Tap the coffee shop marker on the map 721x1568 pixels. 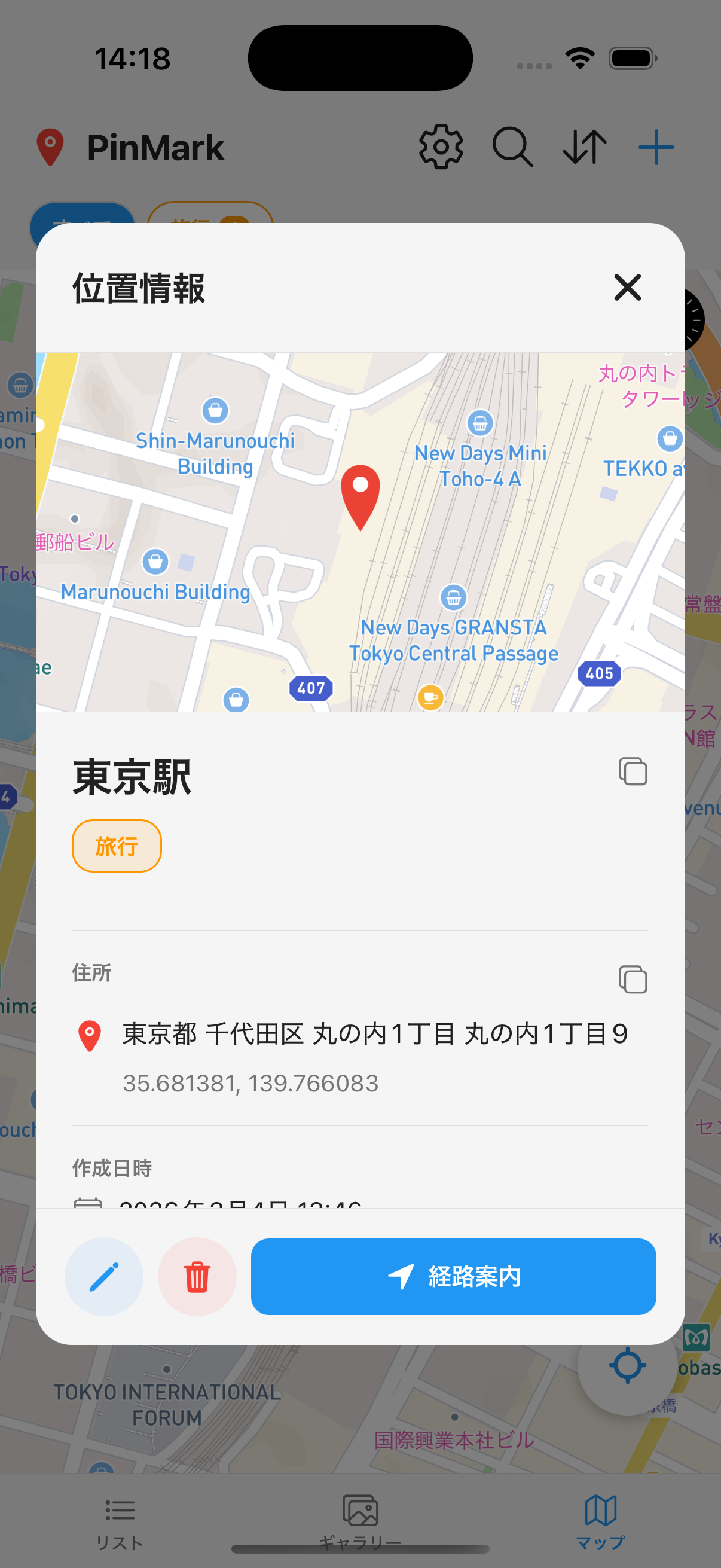[430, 698]
